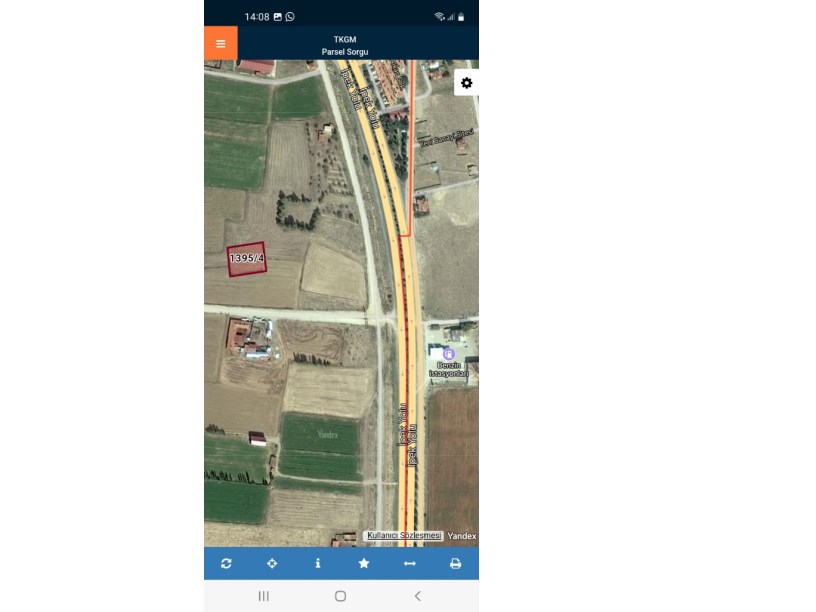Screen dimensions: 816x612
Task: Print the map with printer icon
Action: (x=455, y=564)
